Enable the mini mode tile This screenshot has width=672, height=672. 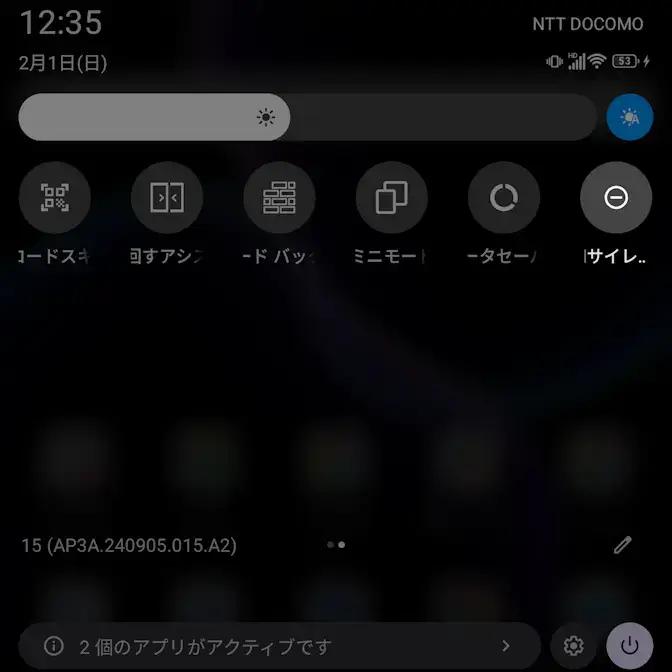391,198
